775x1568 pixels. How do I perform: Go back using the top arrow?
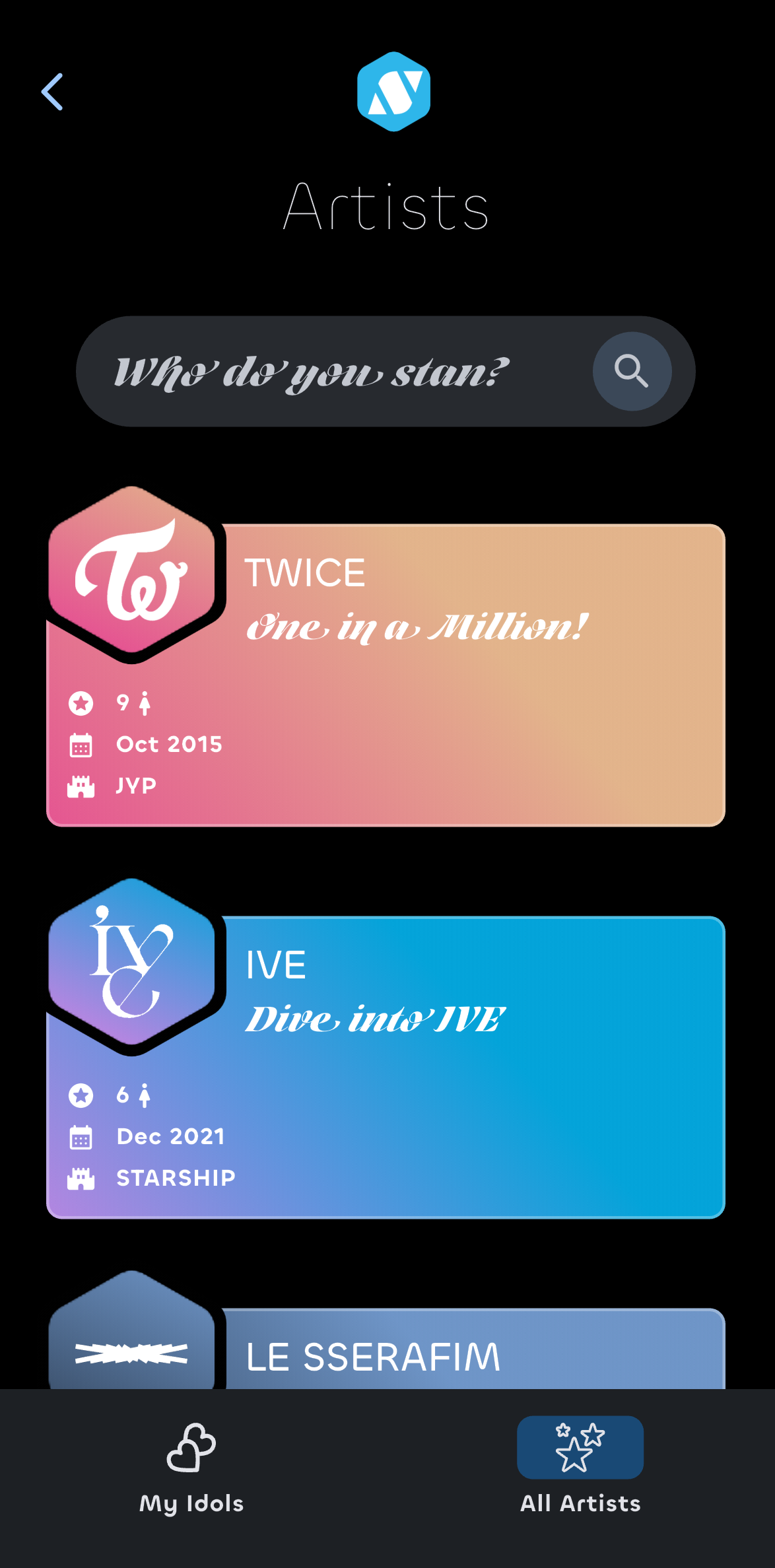coord(52,92)
